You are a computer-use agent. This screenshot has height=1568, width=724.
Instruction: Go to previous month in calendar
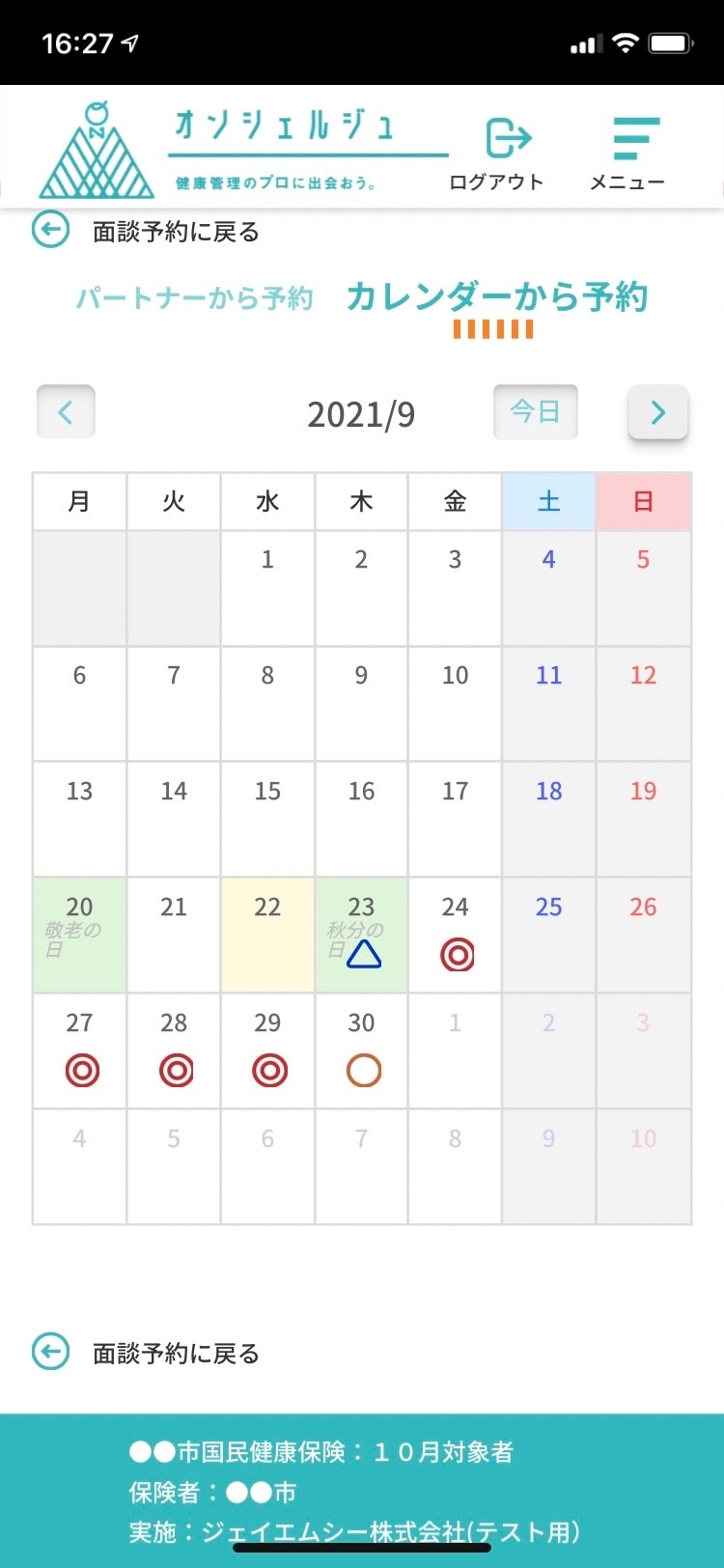[66, 412]
